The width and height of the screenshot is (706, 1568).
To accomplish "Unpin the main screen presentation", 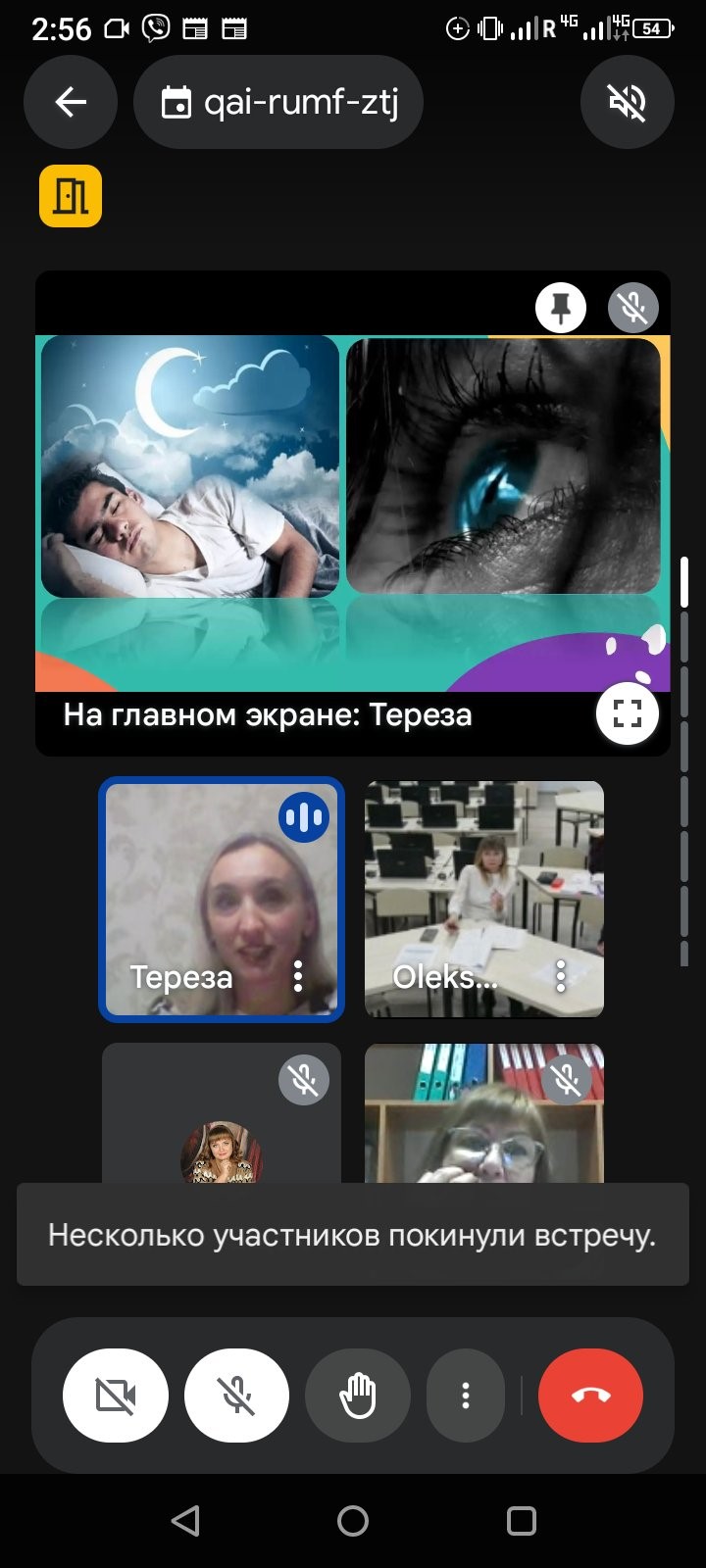I will 561,309.
